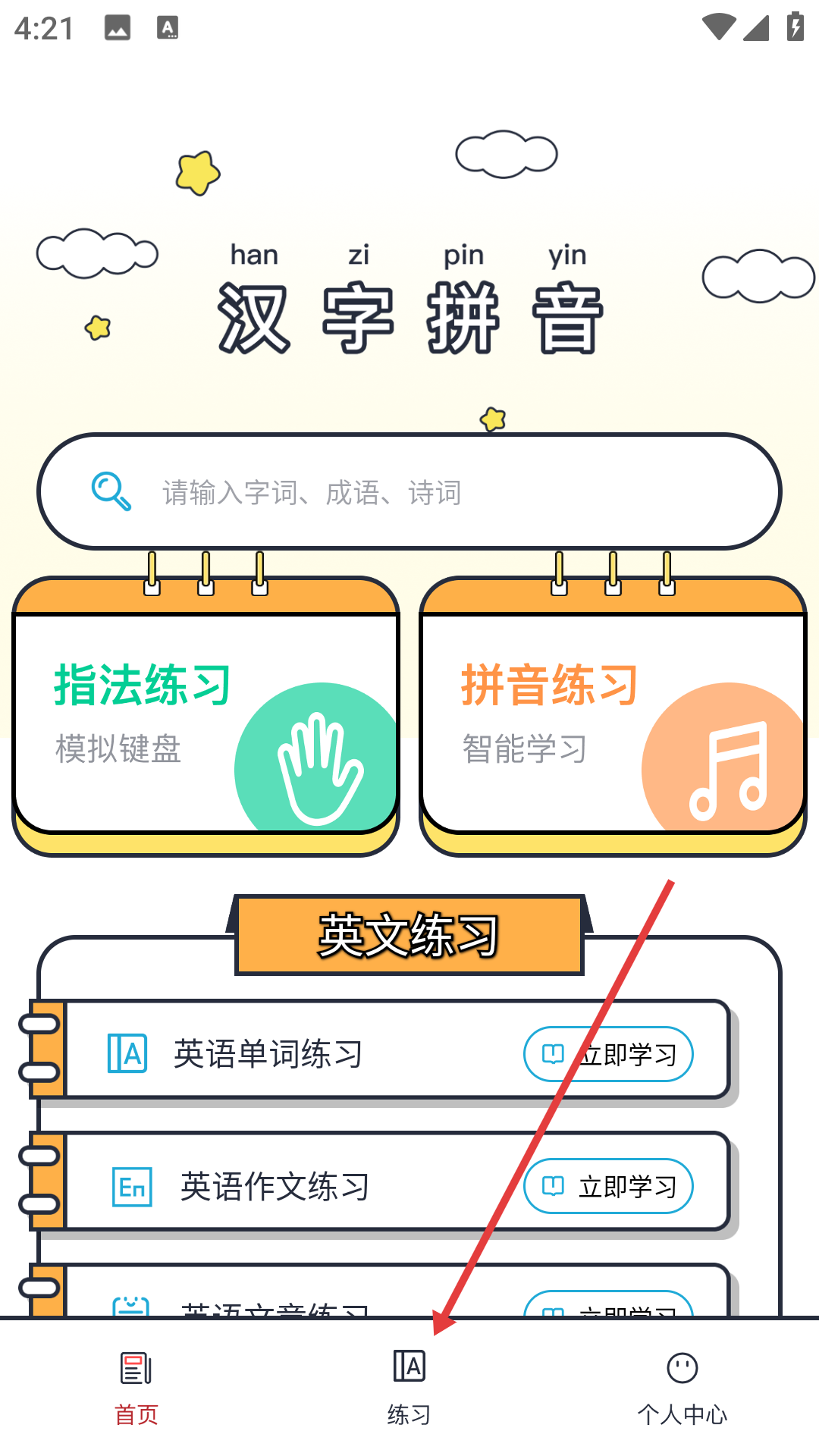Start learning 英语作文练习
Image resolution: width=819 pixels, height=1456 pixels.
[x=608, y=1186]
